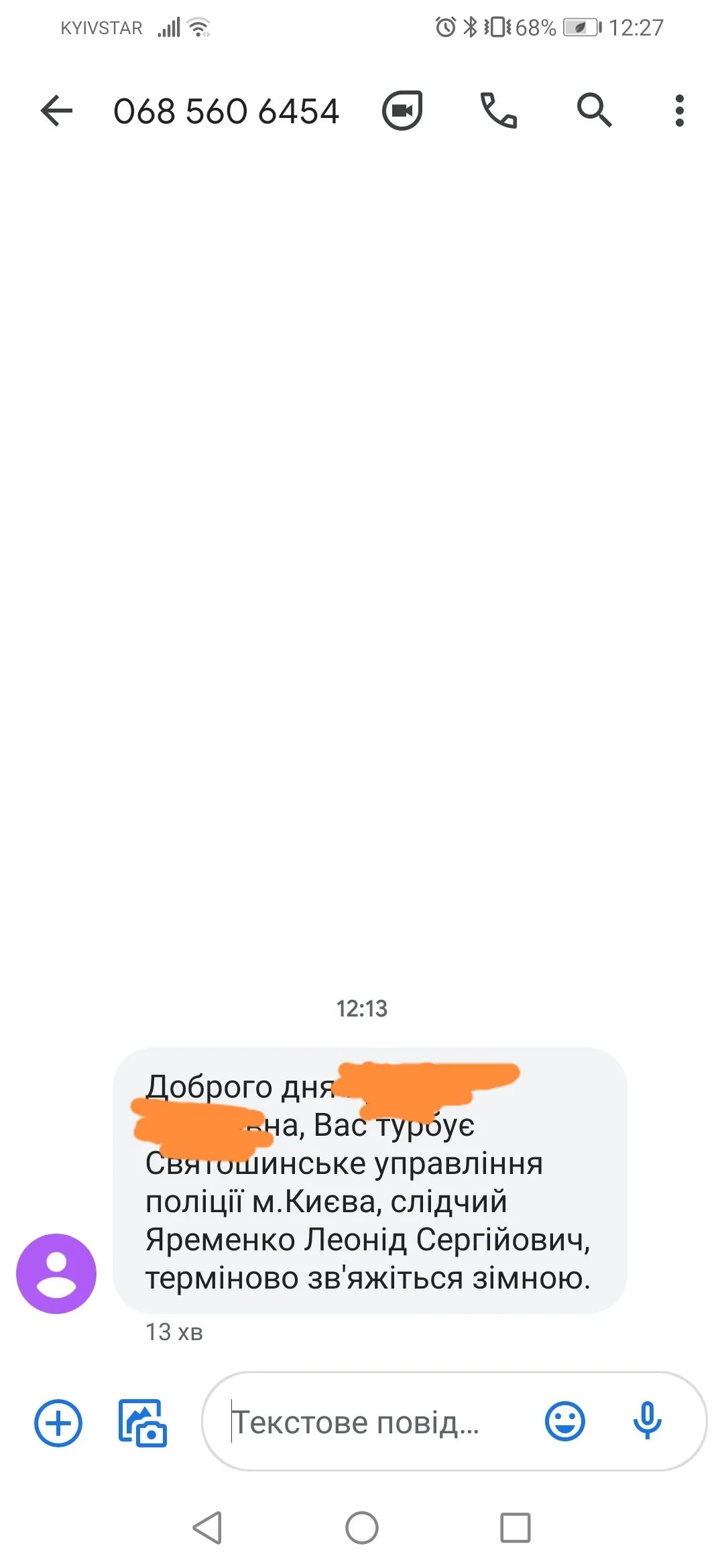724x1568 pixels.
Task: Open the plus attachments menu
Action: (x=58, y=1423)
